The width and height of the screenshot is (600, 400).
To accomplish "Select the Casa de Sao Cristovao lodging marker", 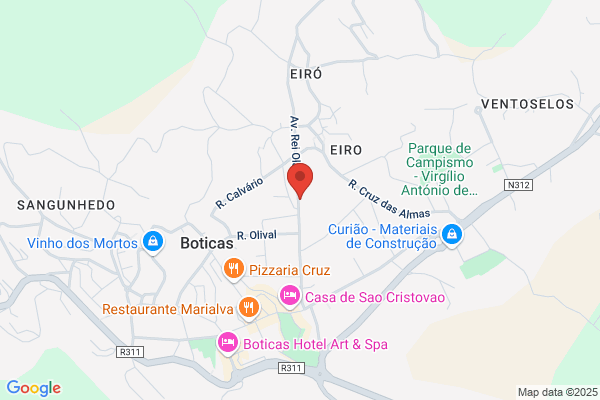I will pyautogui.click(x=290, y=296).
